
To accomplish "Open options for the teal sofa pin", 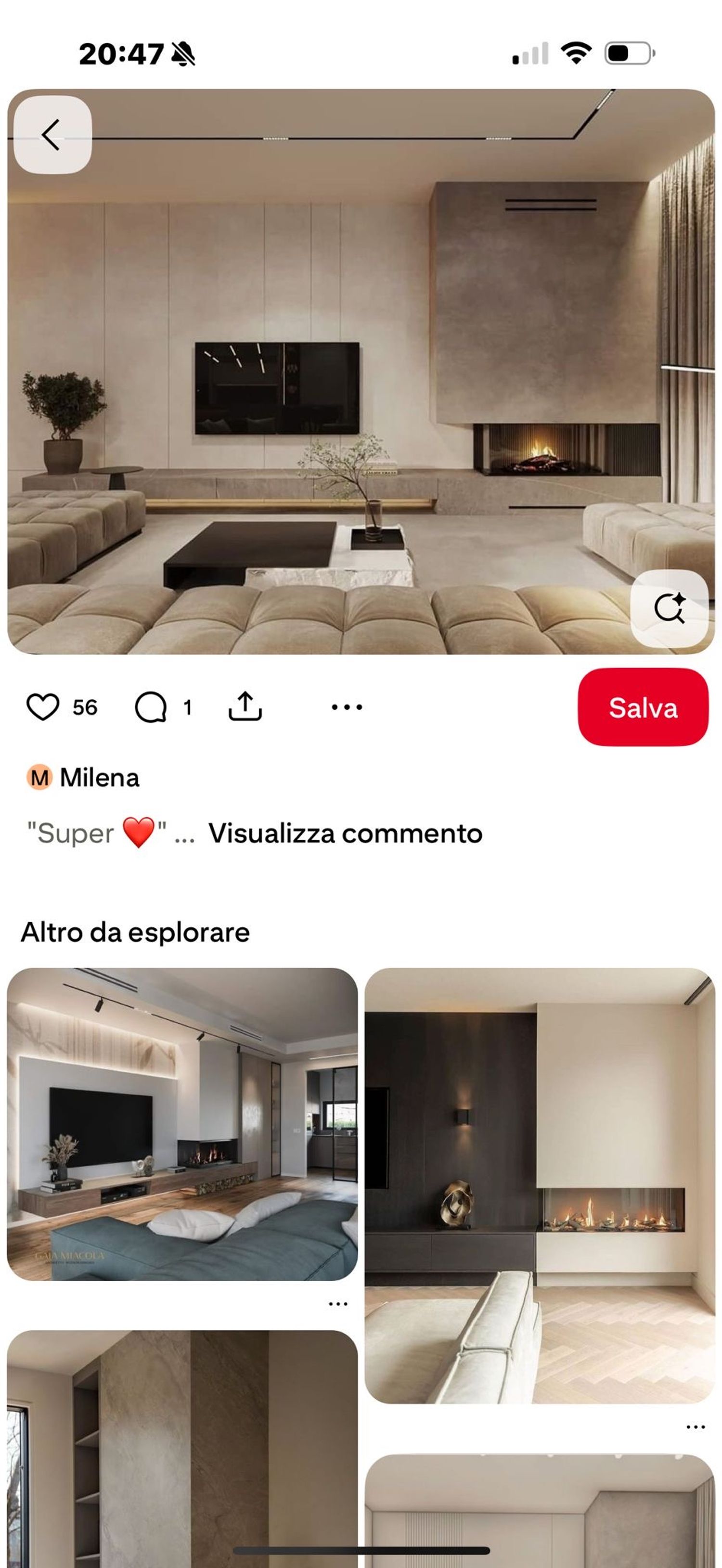I will [338, 1303].
